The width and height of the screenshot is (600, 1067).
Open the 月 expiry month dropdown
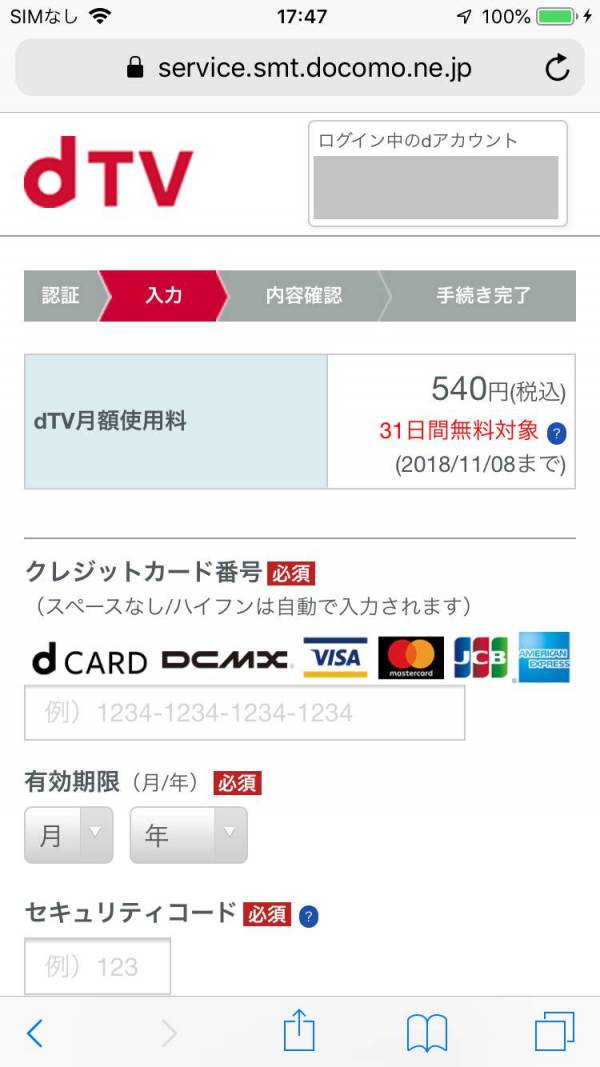pos(69,835)
